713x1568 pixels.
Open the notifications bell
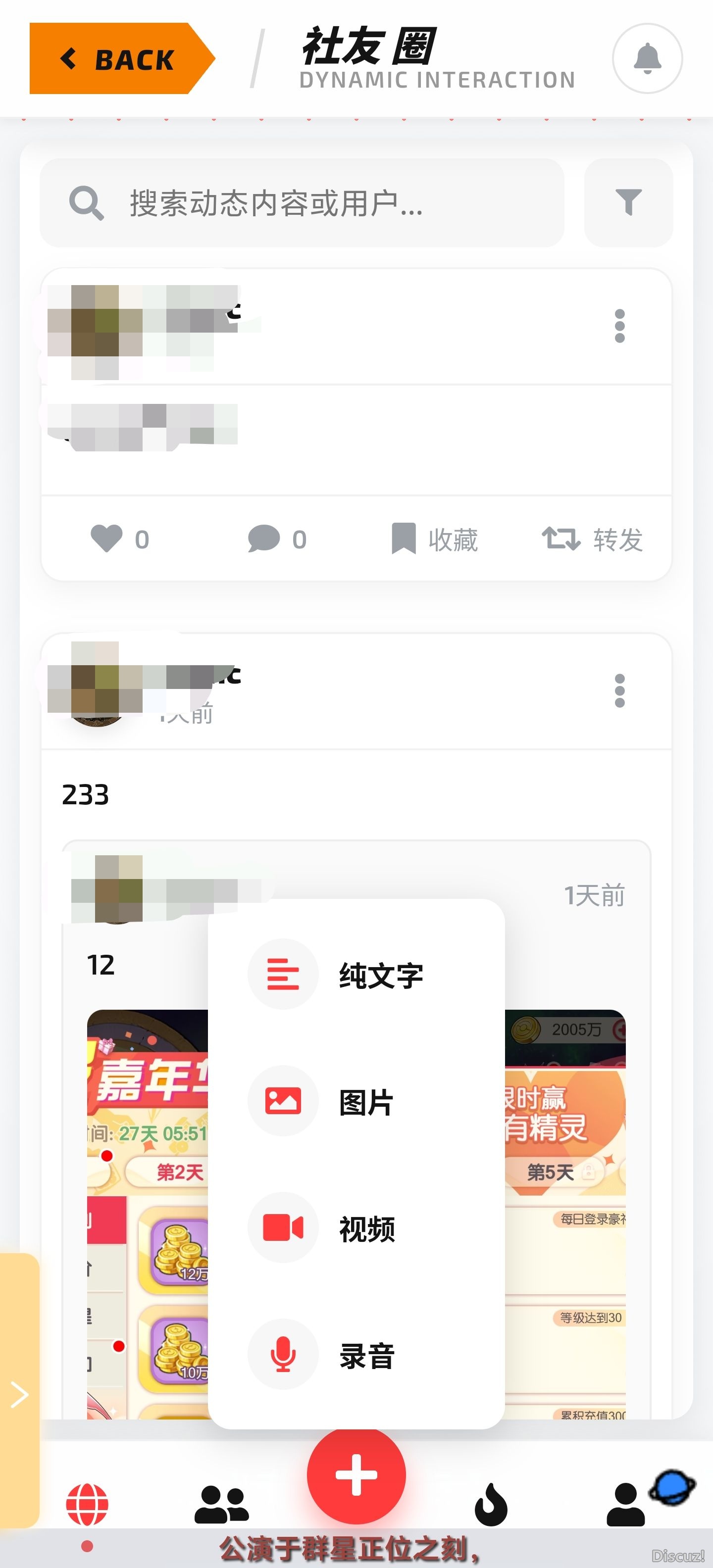(x=647, y=59)
